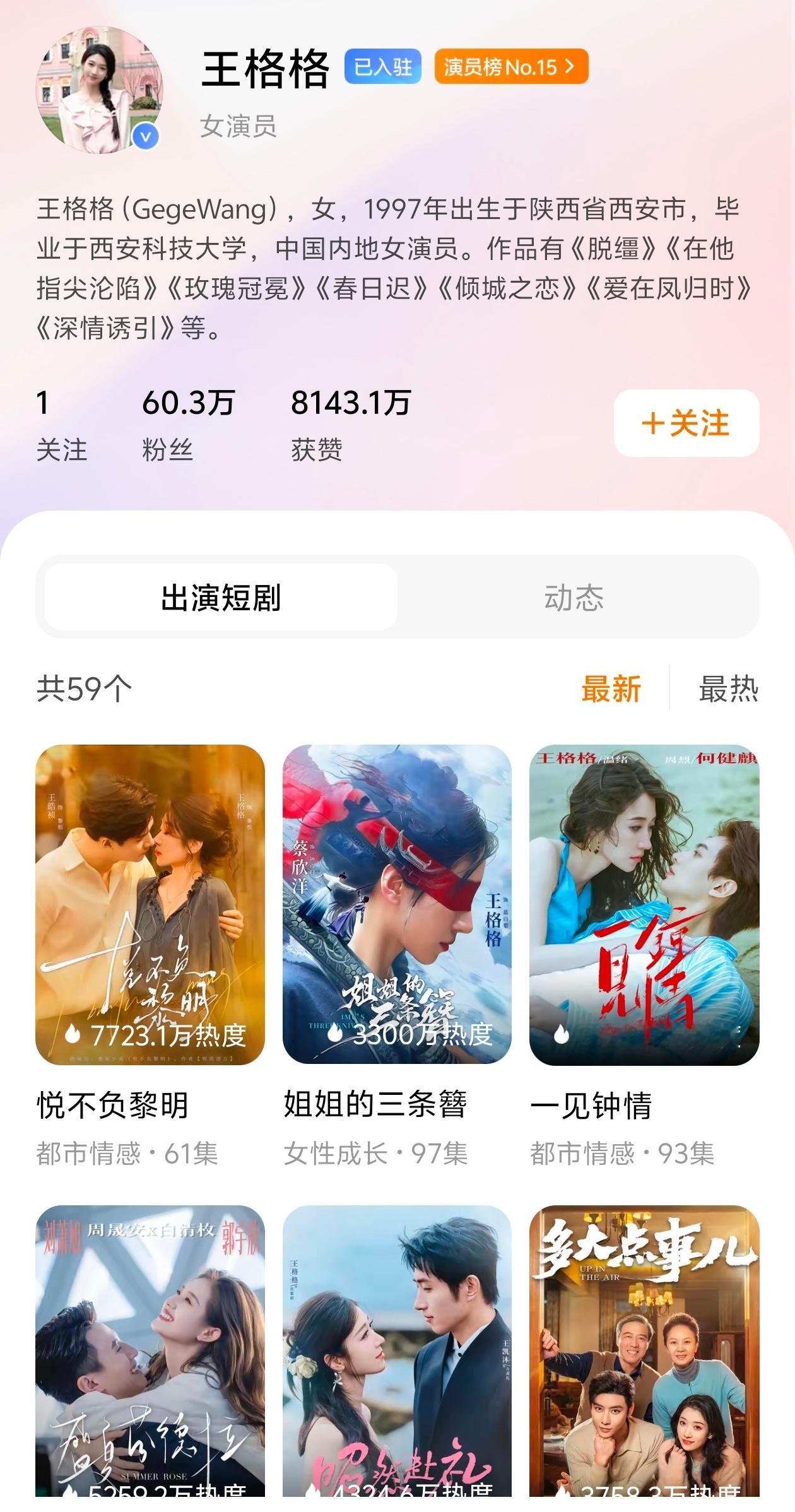Sort dramas by 最热

(x=727, y=688)
